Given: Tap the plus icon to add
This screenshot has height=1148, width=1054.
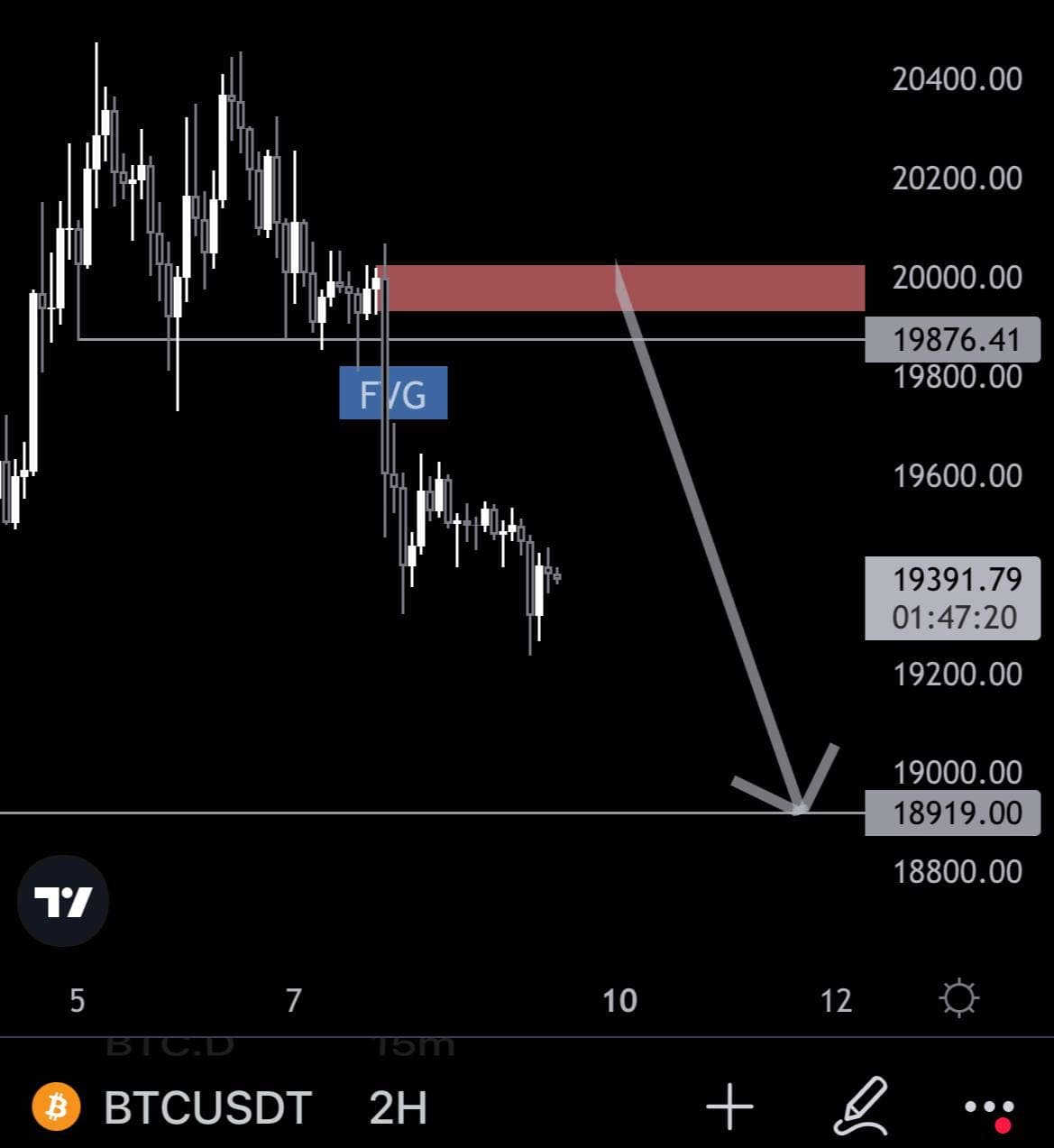Looking at the screenshot, I should click(729, 1107).
